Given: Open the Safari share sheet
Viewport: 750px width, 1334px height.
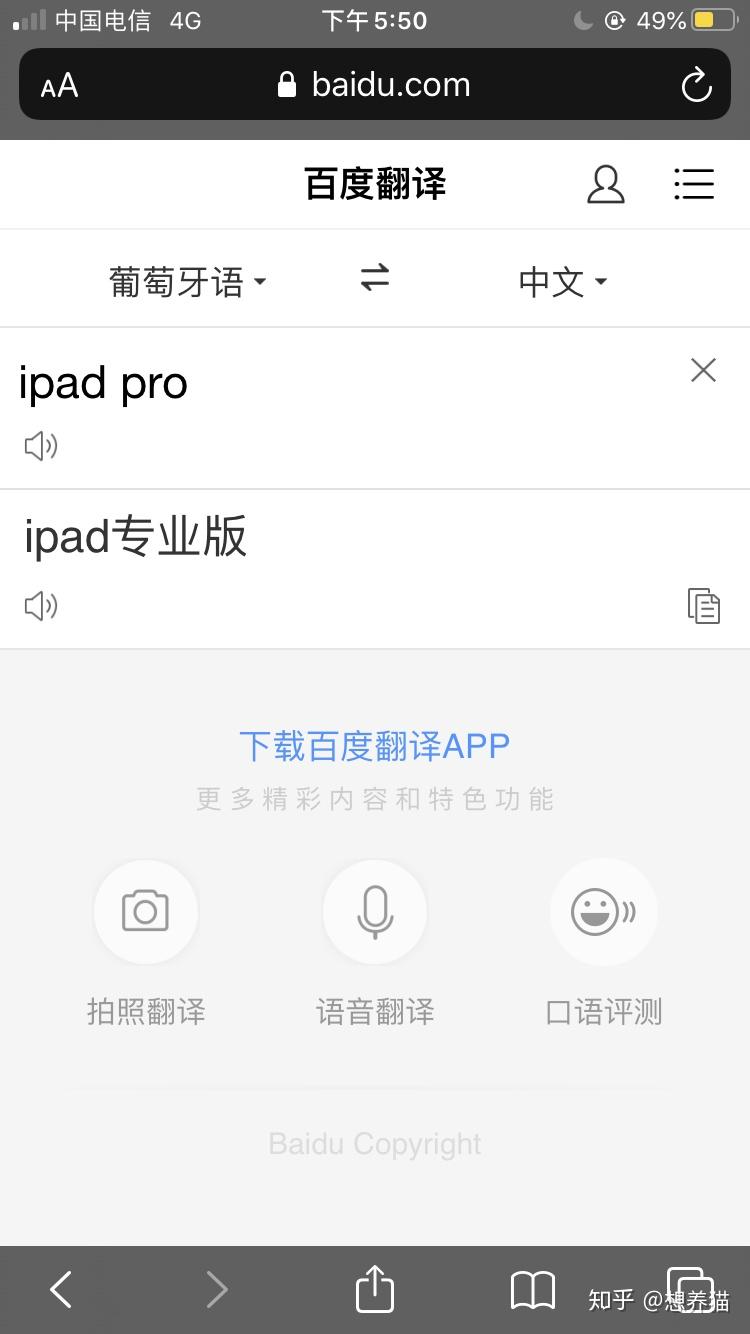Looking at the screenshot, I should click(374, 1290).
